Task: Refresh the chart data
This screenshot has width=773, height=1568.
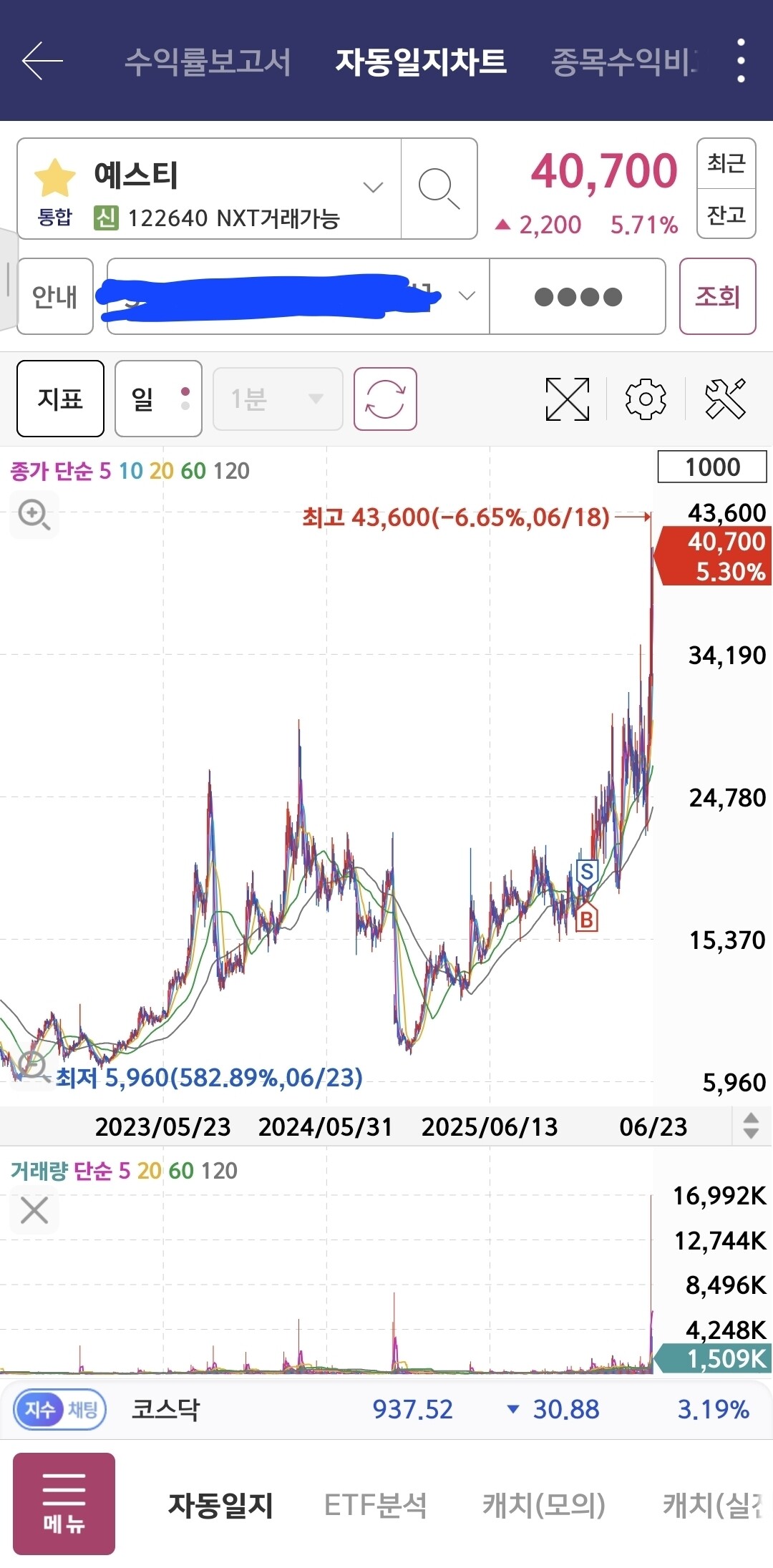Action: tap(385, 399)
